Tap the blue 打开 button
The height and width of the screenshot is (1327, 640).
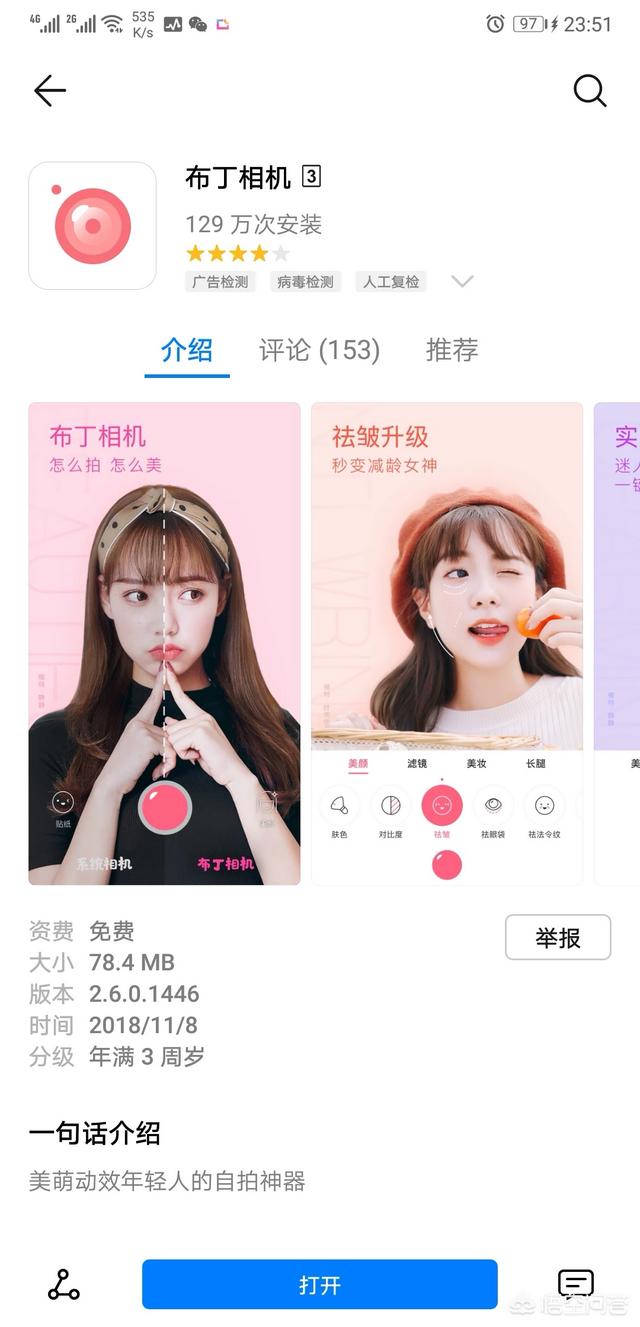coord(319,1284)
